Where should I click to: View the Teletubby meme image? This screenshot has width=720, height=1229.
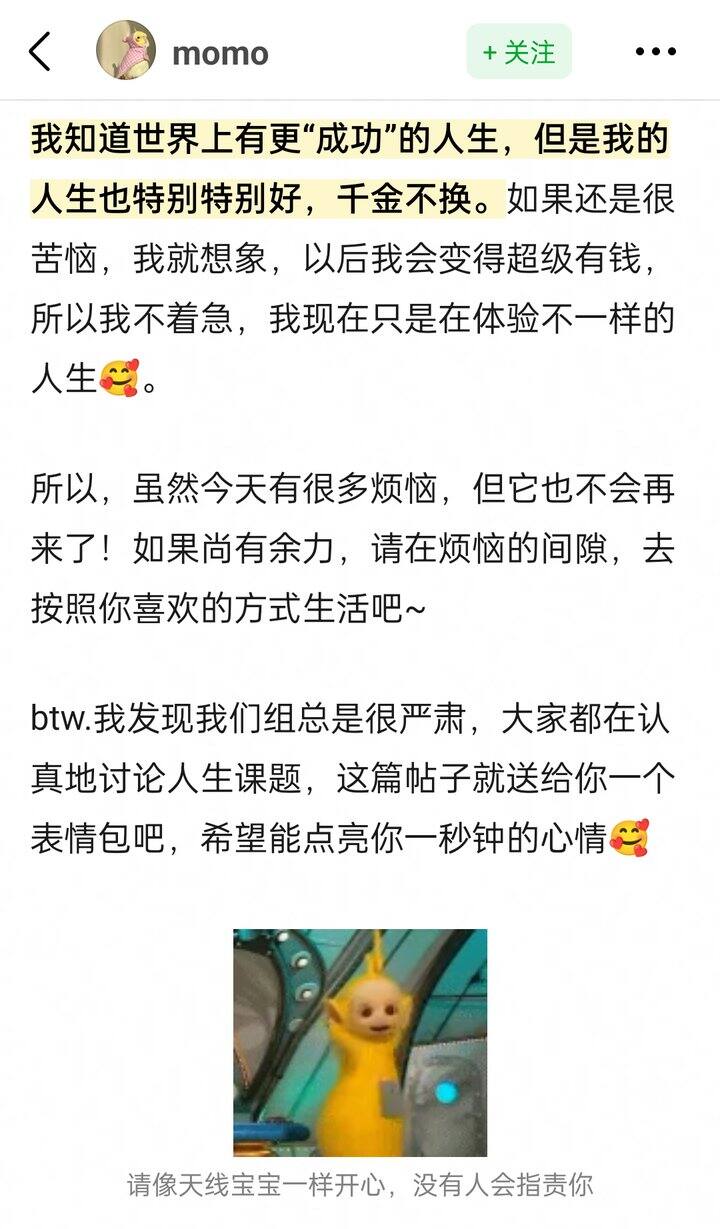[360, 1042]
